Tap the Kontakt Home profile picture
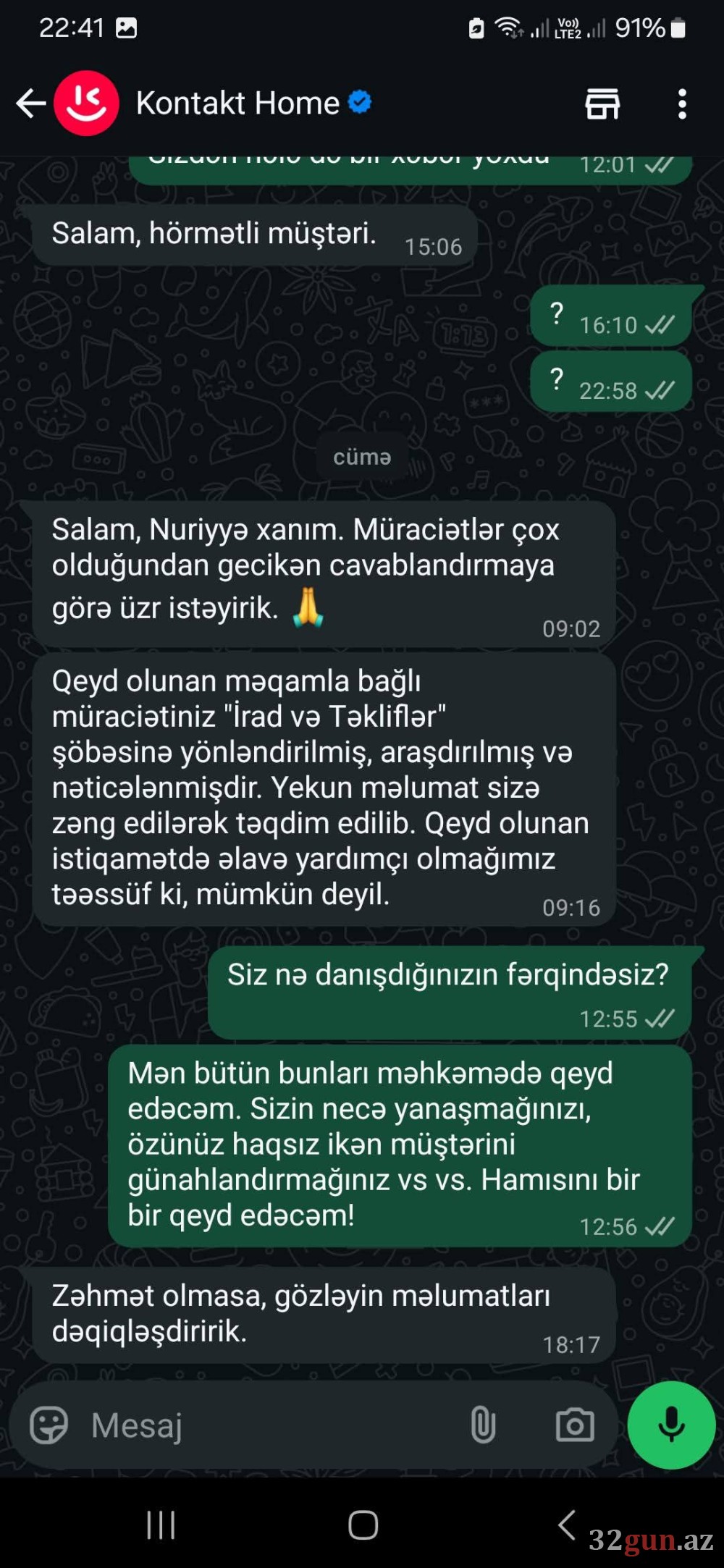Image resolution: width=724 pixels, height=1568 pixels. pyautogui.click(x=85, y=103)
